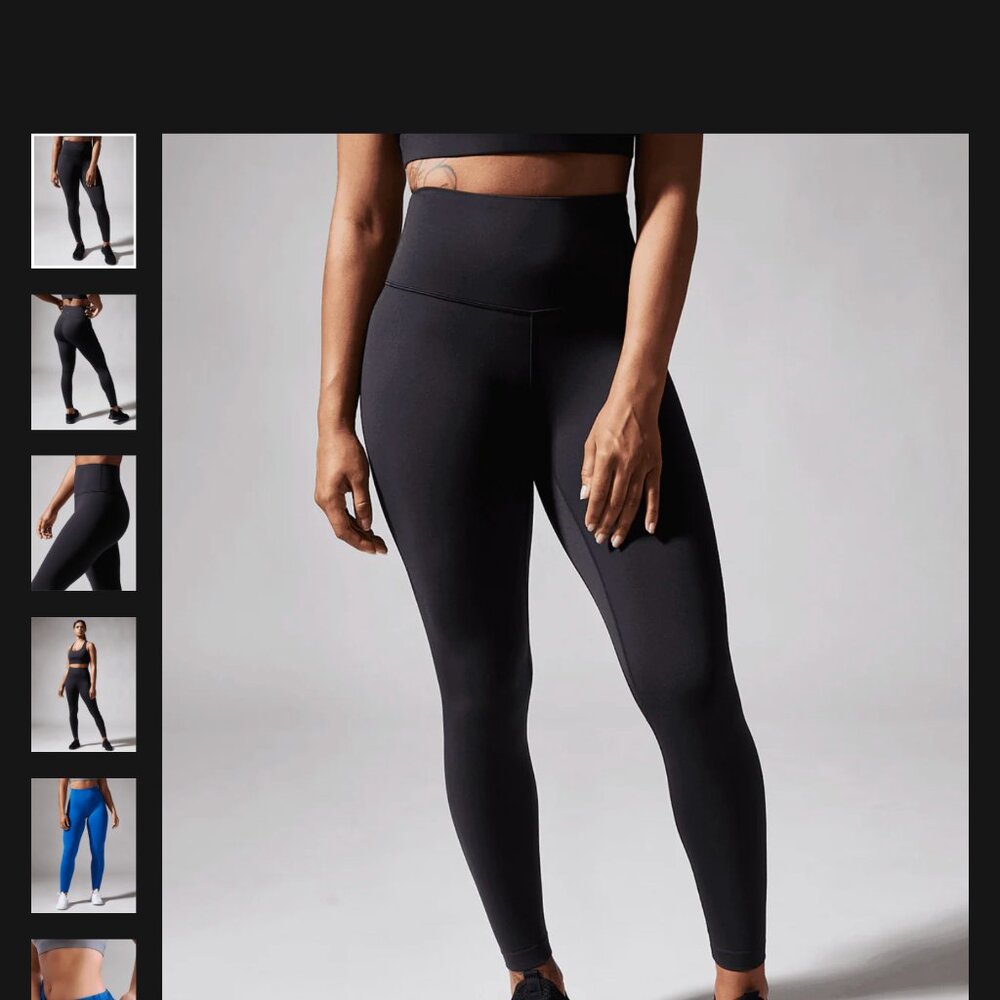Open the side waistband close-up thumbnail
The height and width of the screenshot is (1000, 1000).
click(83, 523)
